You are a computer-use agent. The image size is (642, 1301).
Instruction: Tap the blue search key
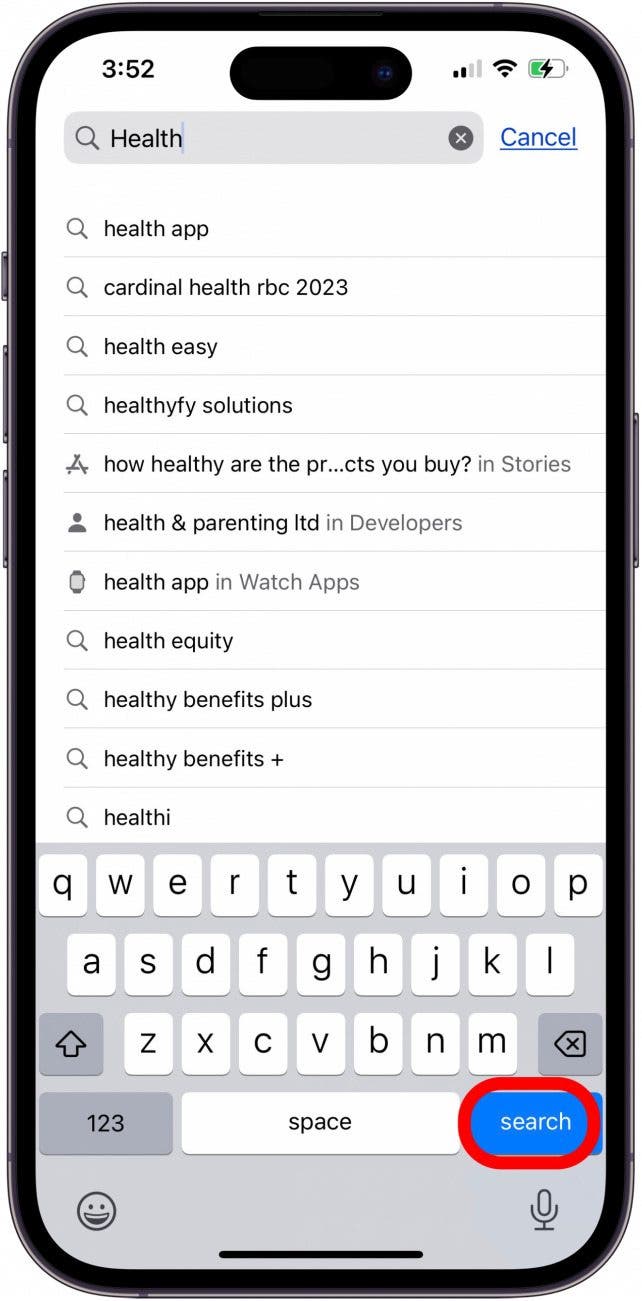534,1121
